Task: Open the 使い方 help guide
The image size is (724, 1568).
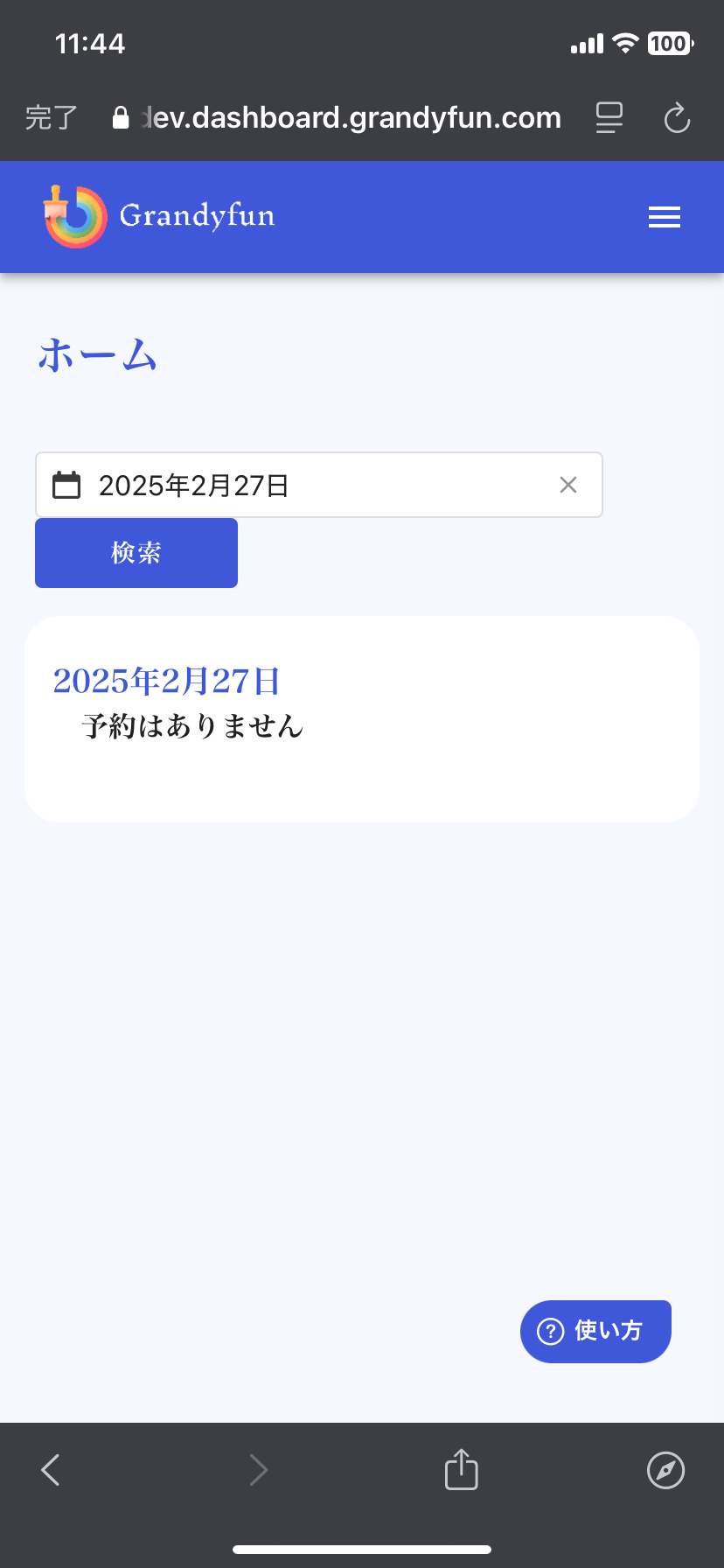Action: (595, 1331)
